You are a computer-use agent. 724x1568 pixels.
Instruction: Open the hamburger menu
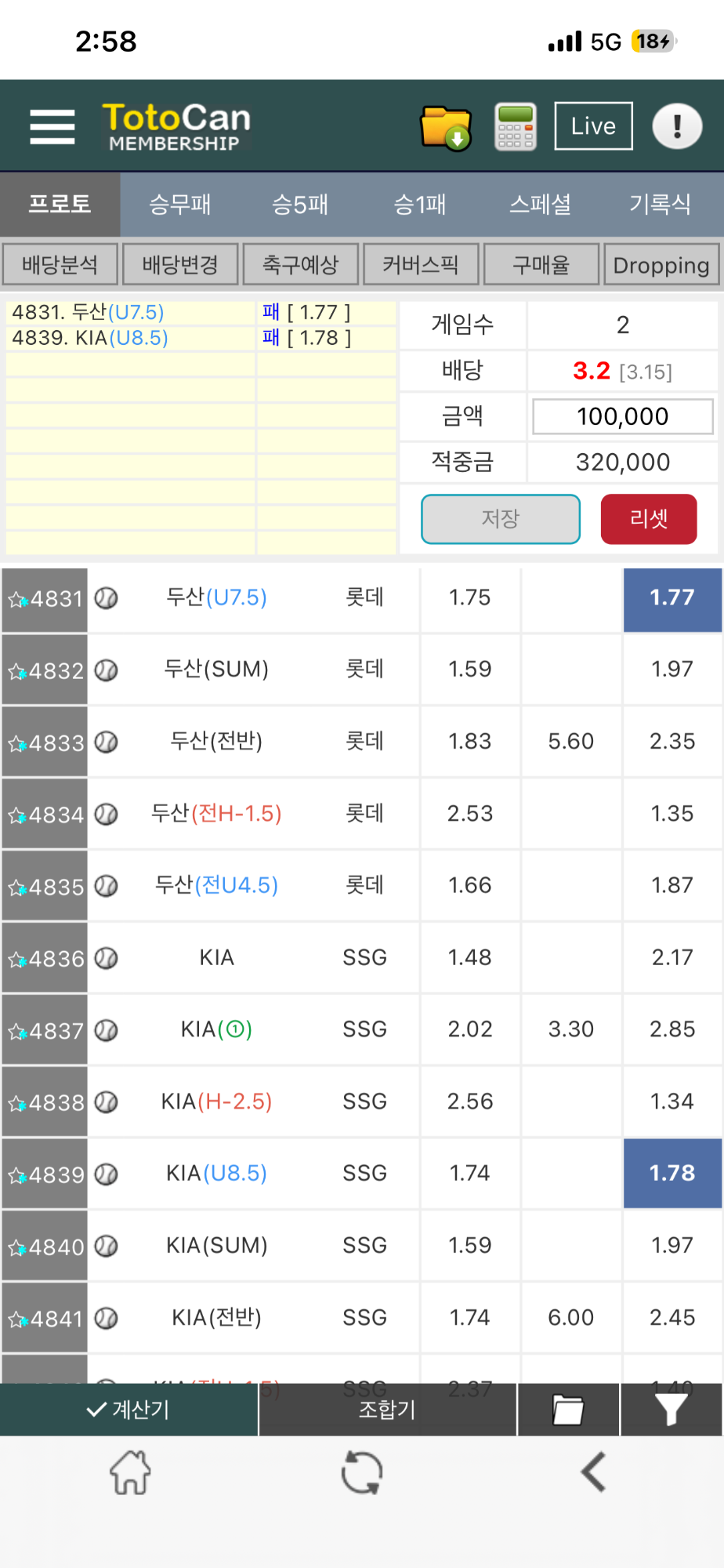(52, 127)
